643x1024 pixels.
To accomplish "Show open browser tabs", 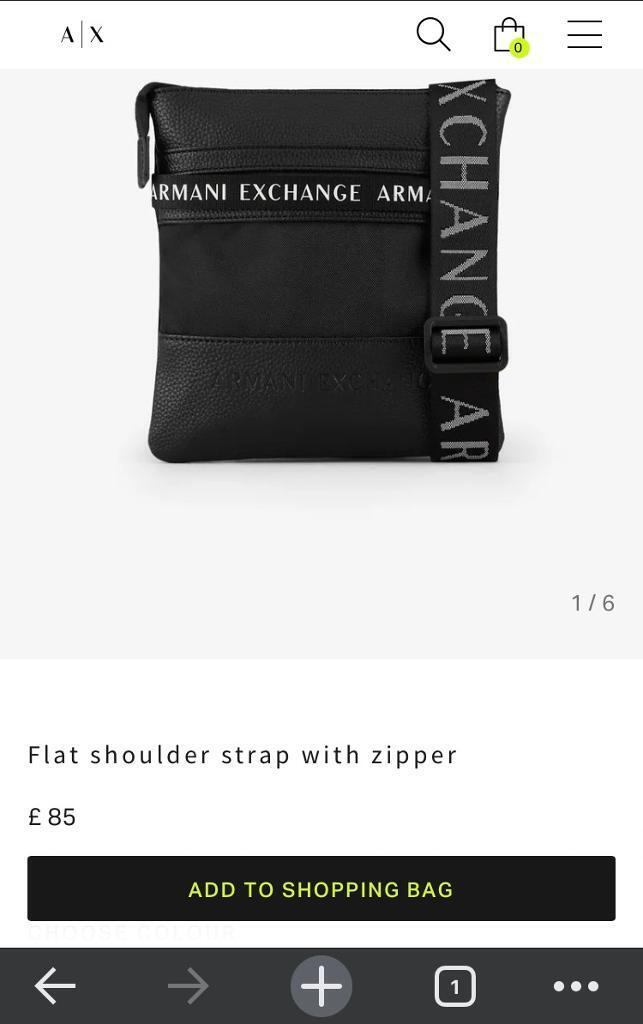I will pyautogui.click(x=454, y=986).
